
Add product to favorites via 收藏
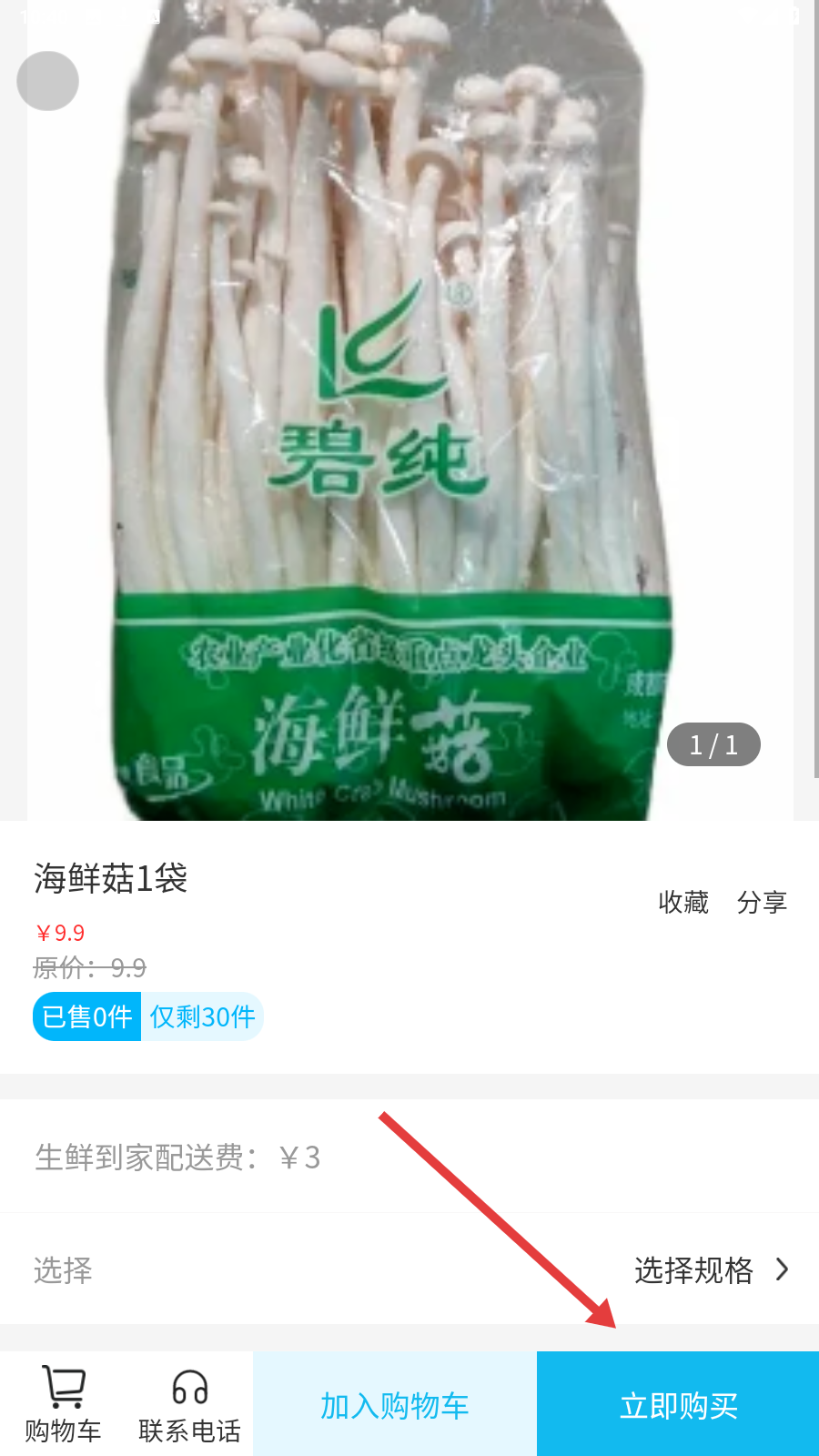(x=683, y=902)
